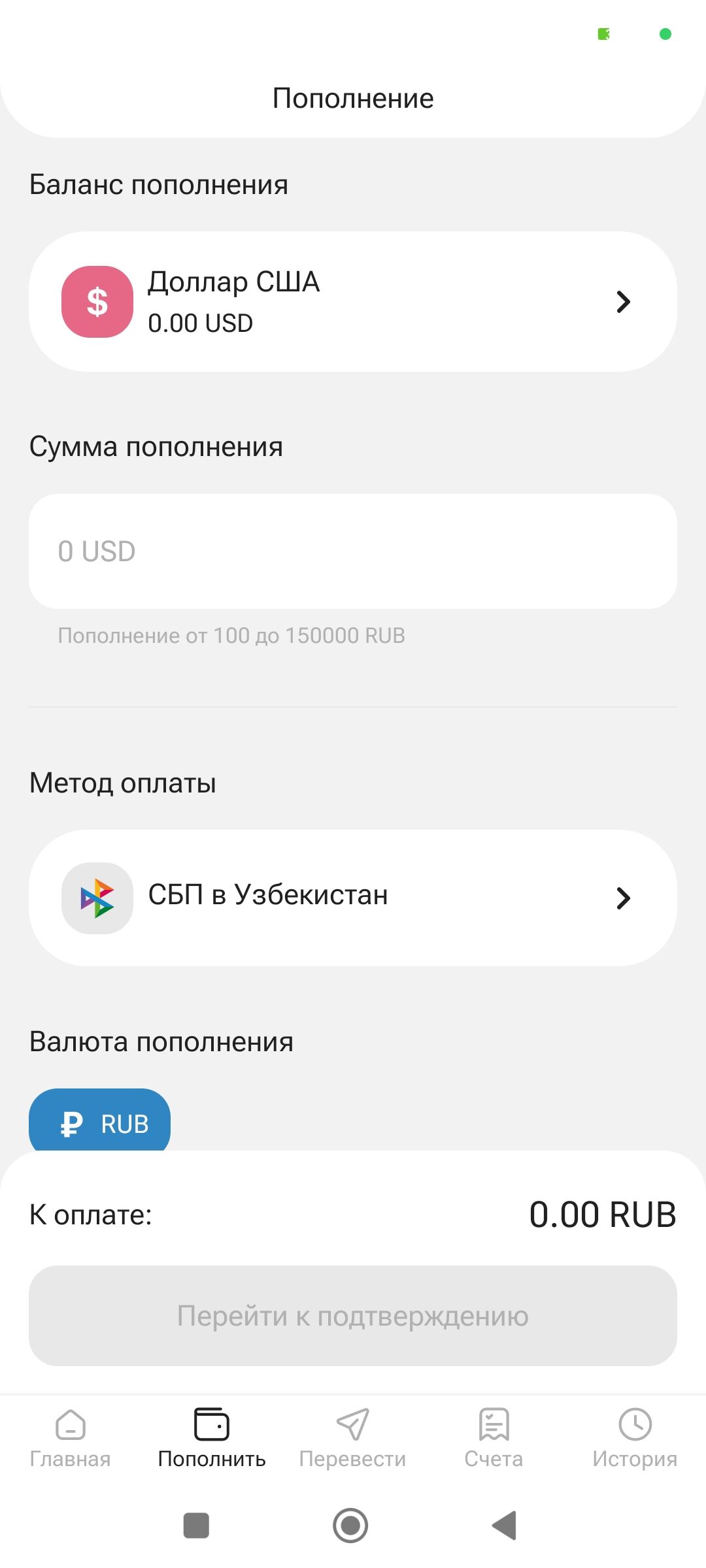The width and height of the screenshot is (706, 1568).
Task: Open the Перевести tab
Action: 353,1437
